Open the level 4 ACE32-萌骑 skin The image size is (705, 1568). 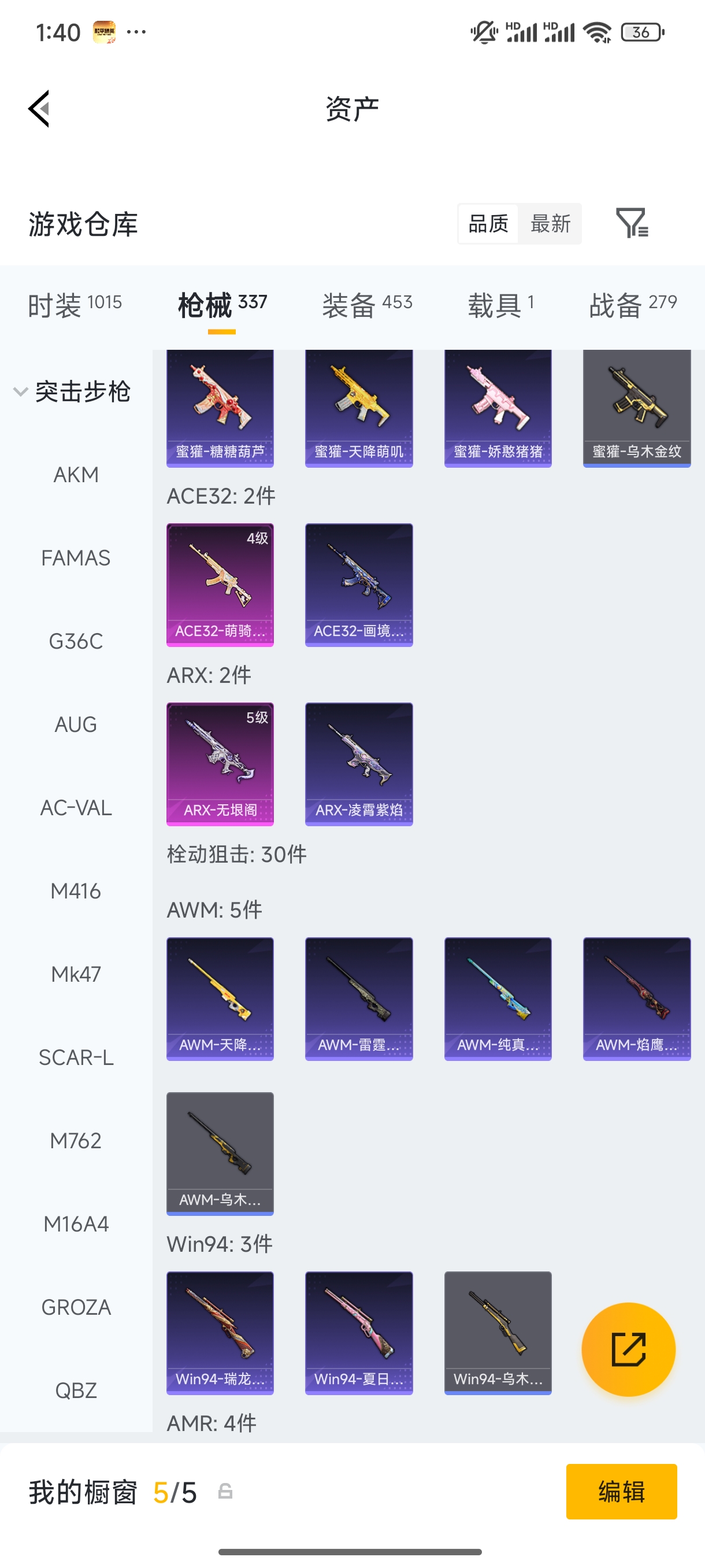pyautogui.click(x=220, y=585)
